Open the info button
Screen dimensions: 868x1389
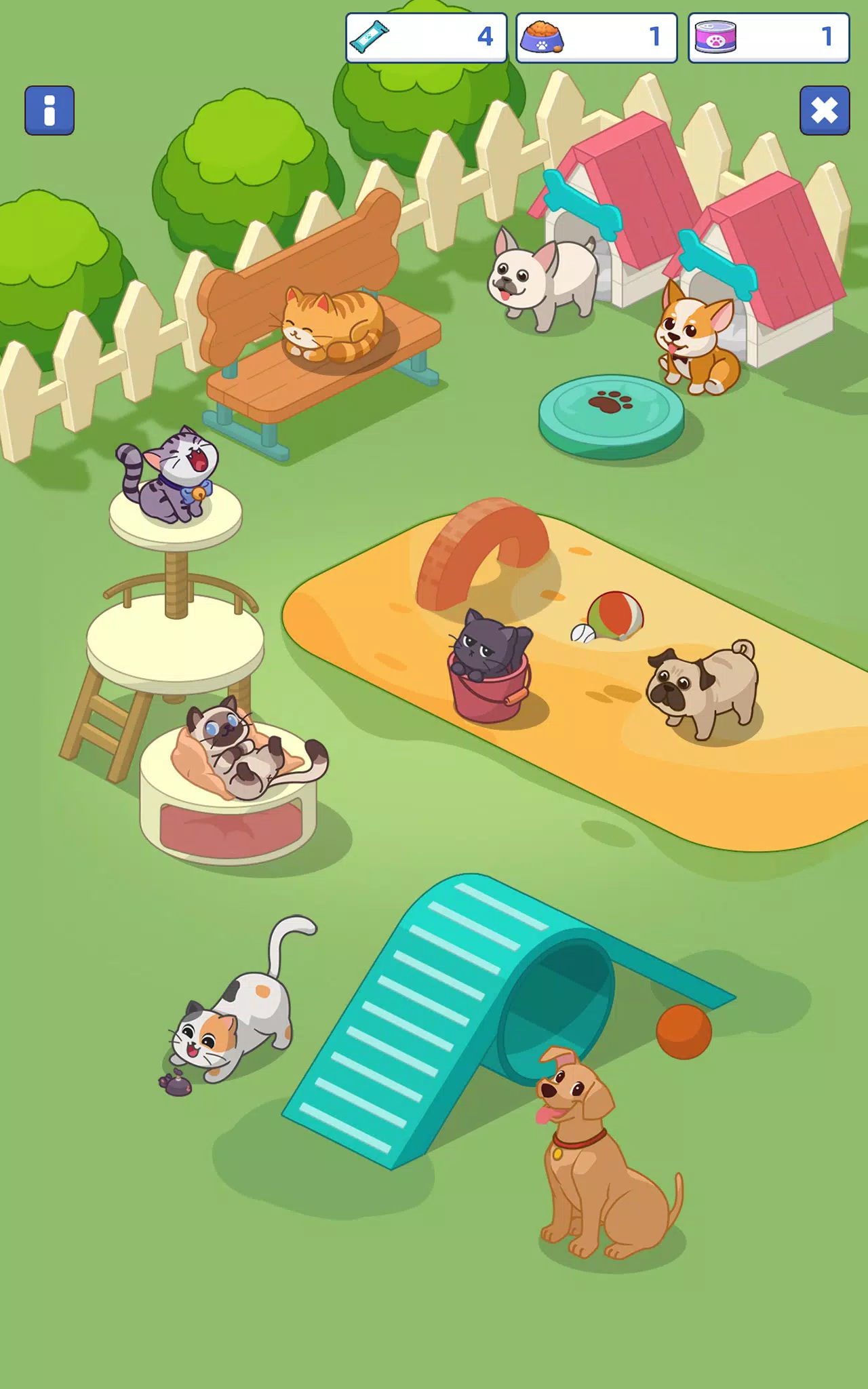pyautogui.click(x=50, y=111)
